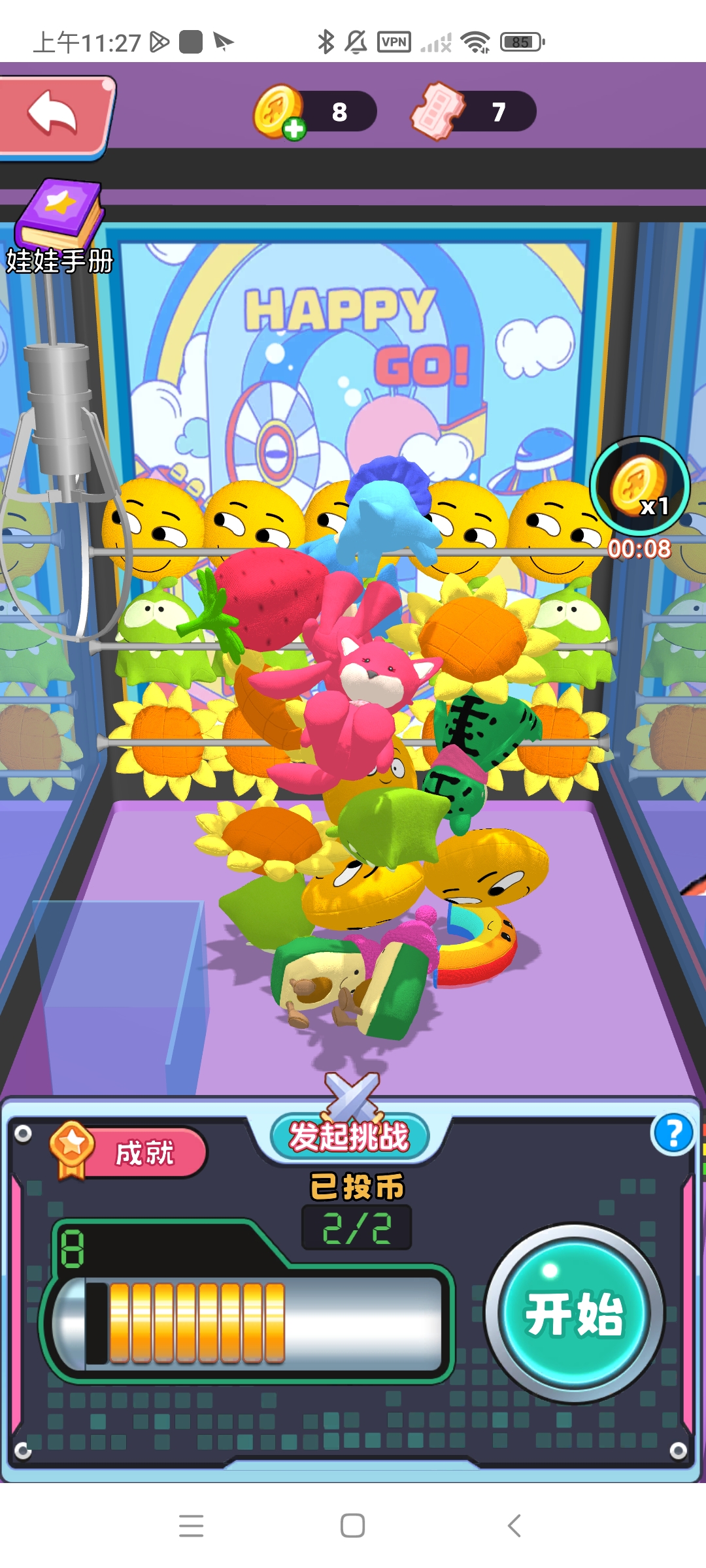Go to the system home screen
The height and width of the screenshot is (1568, 706).
(352, 1526)
